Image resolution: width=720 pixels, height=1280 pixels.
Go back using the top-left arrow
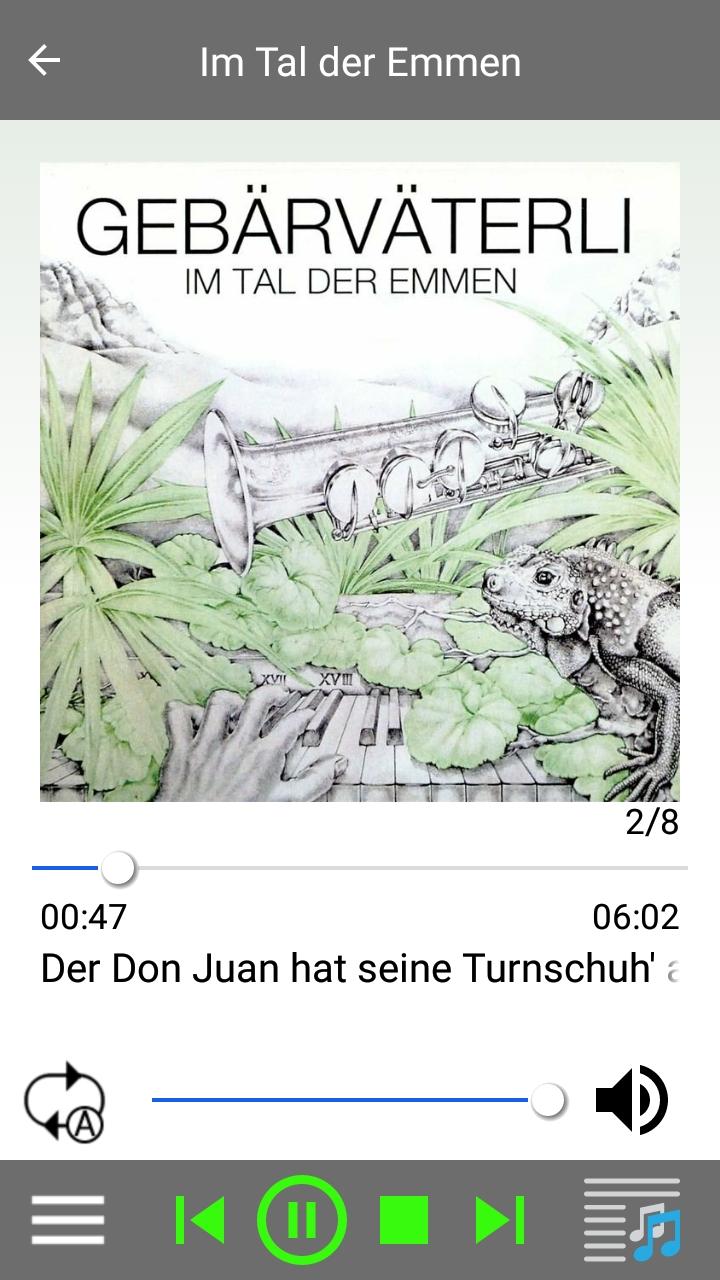(x=44, y=60)
